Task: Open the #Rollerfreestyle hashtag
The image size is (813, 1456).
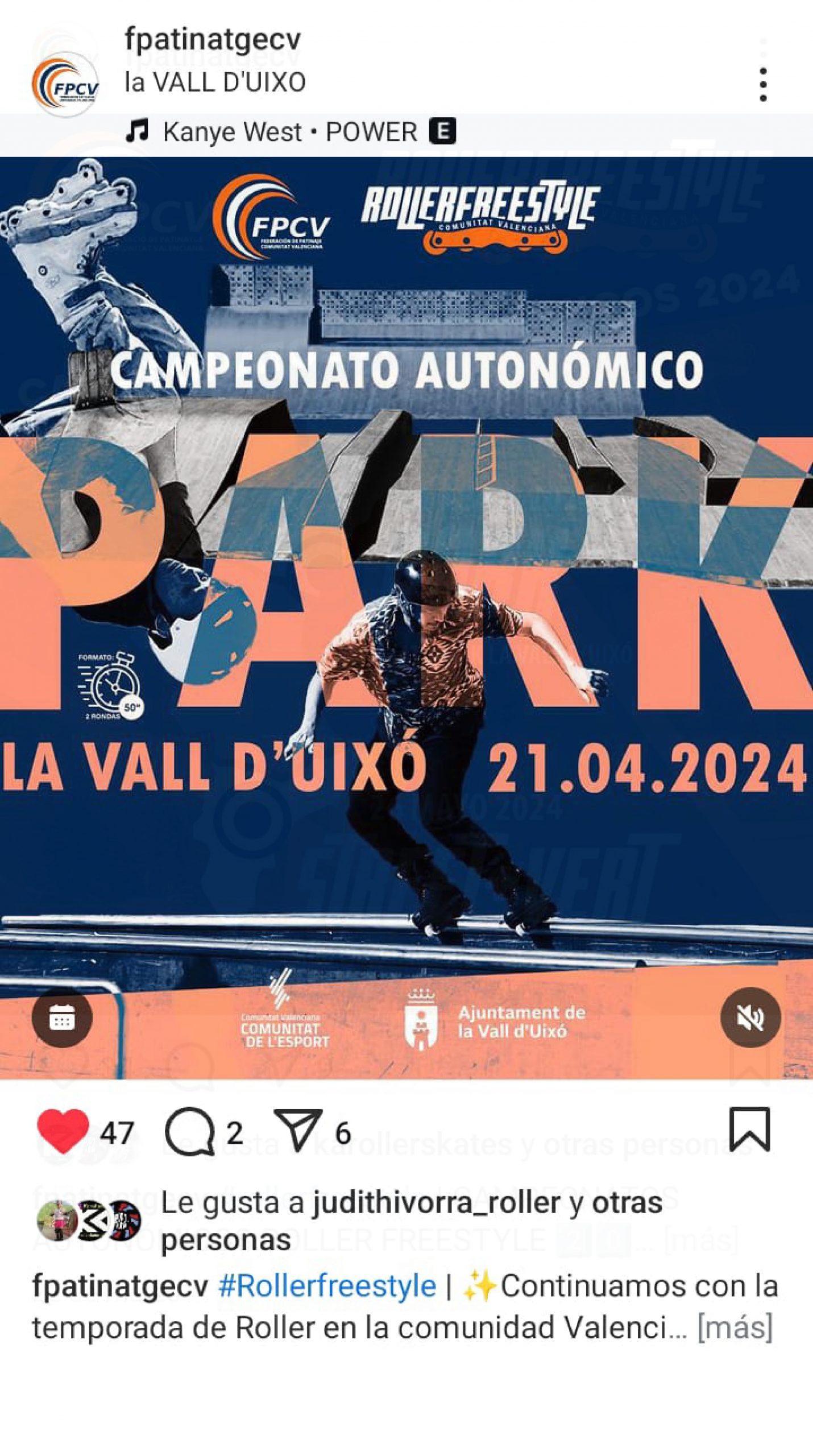Action: (327, 1287)
